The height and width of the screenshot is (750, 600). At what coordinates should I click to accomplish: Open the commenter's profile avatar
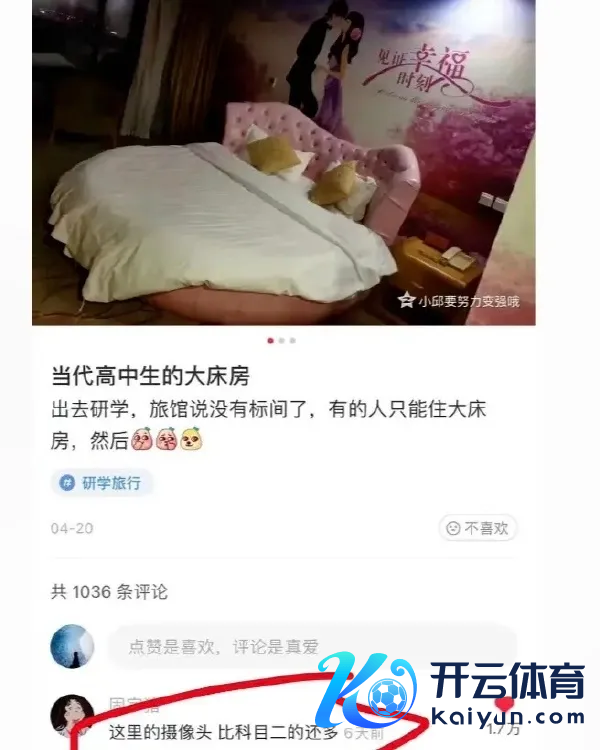coord(73,713)
